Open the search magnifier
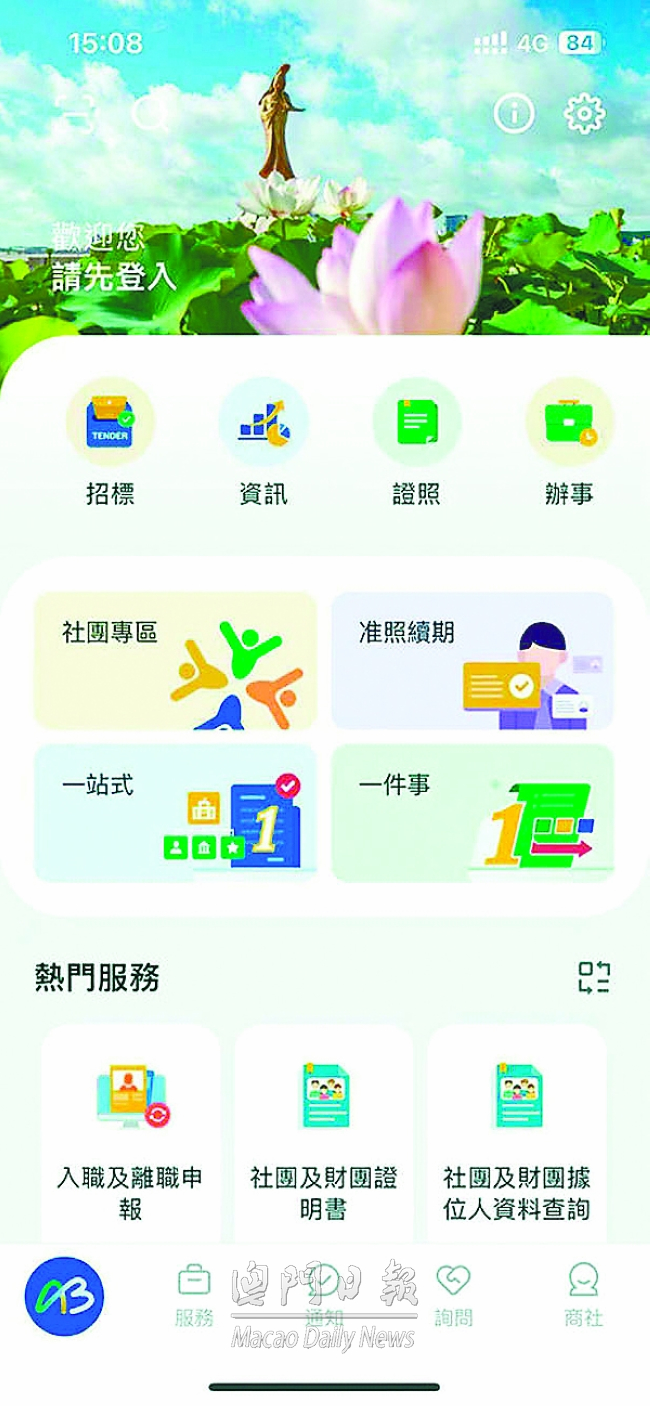The height and width of the screenshot is (1406, 650). pyautogui.click(x=151, y=114)
